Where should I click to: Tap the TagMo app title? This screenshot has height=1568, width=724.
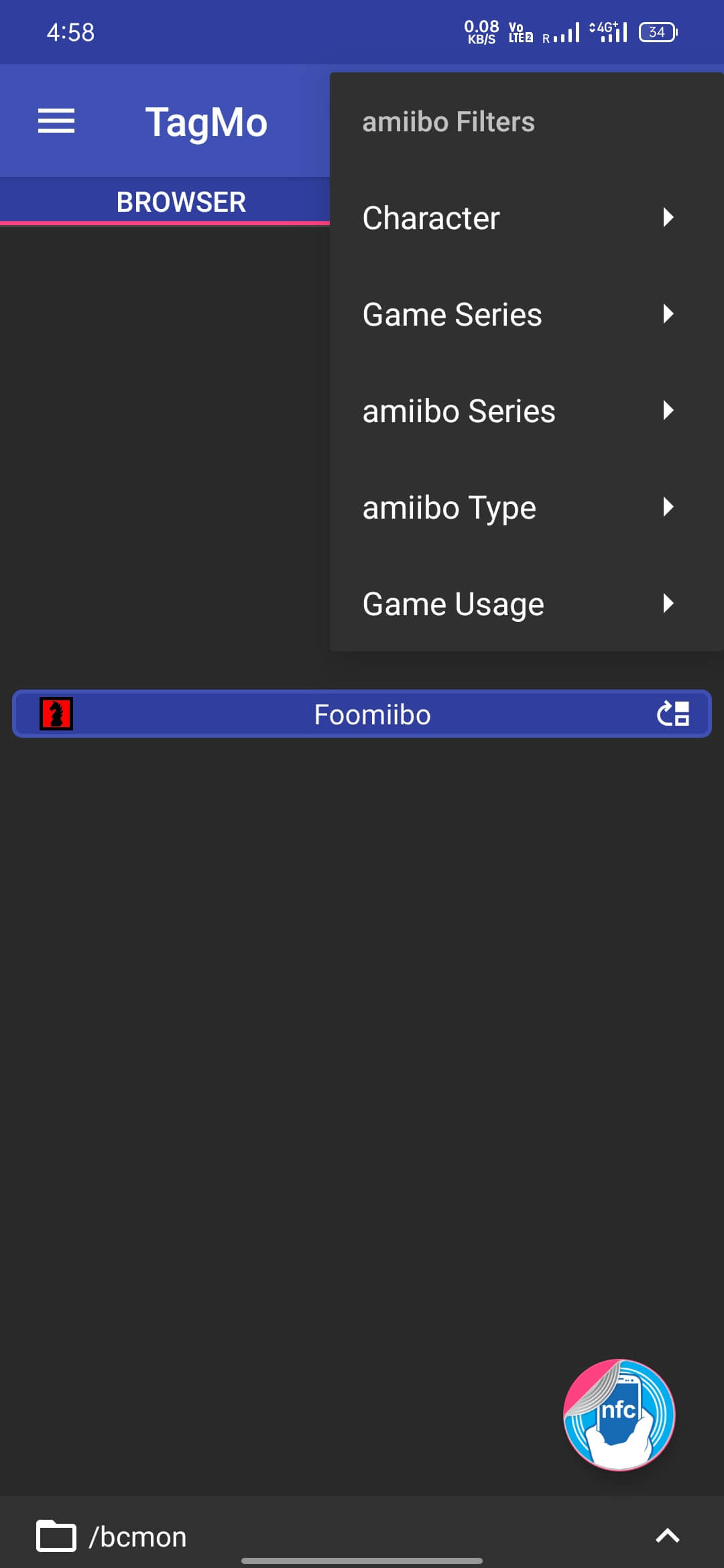(x=205, y=121)
